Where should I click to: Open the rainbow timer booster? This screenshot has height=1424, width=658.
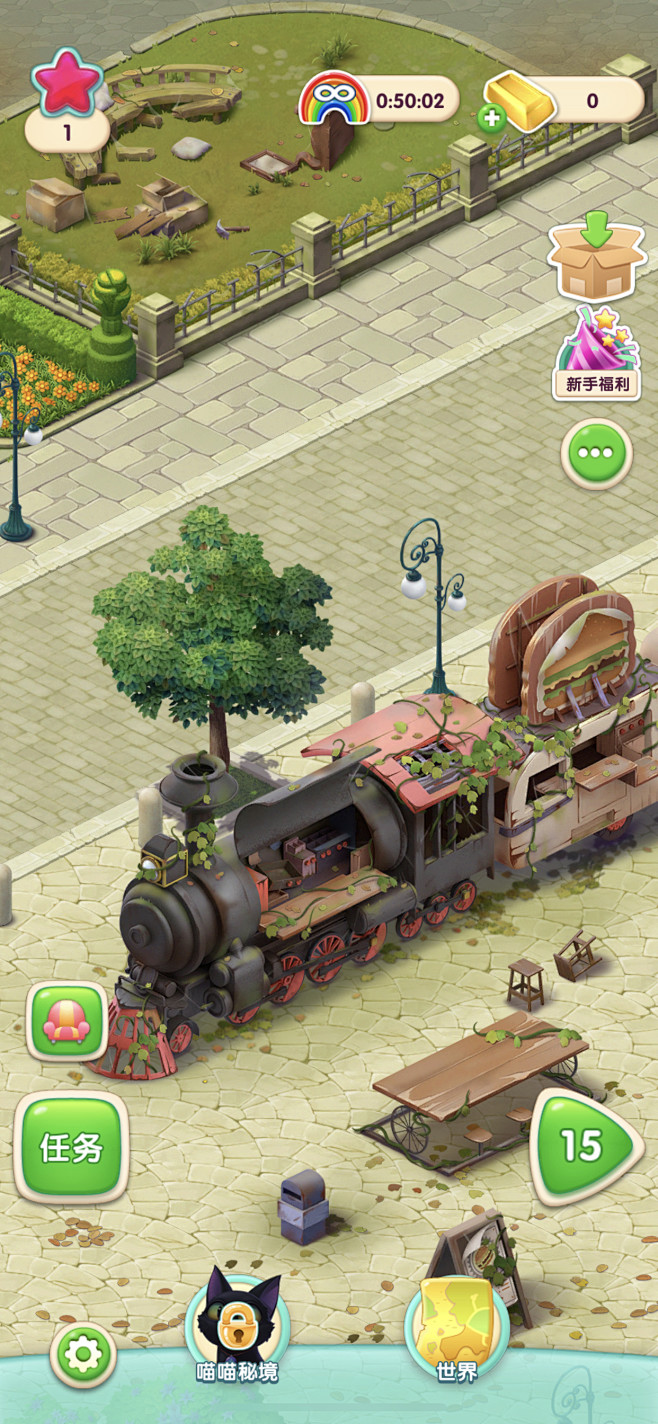(378, 100)
